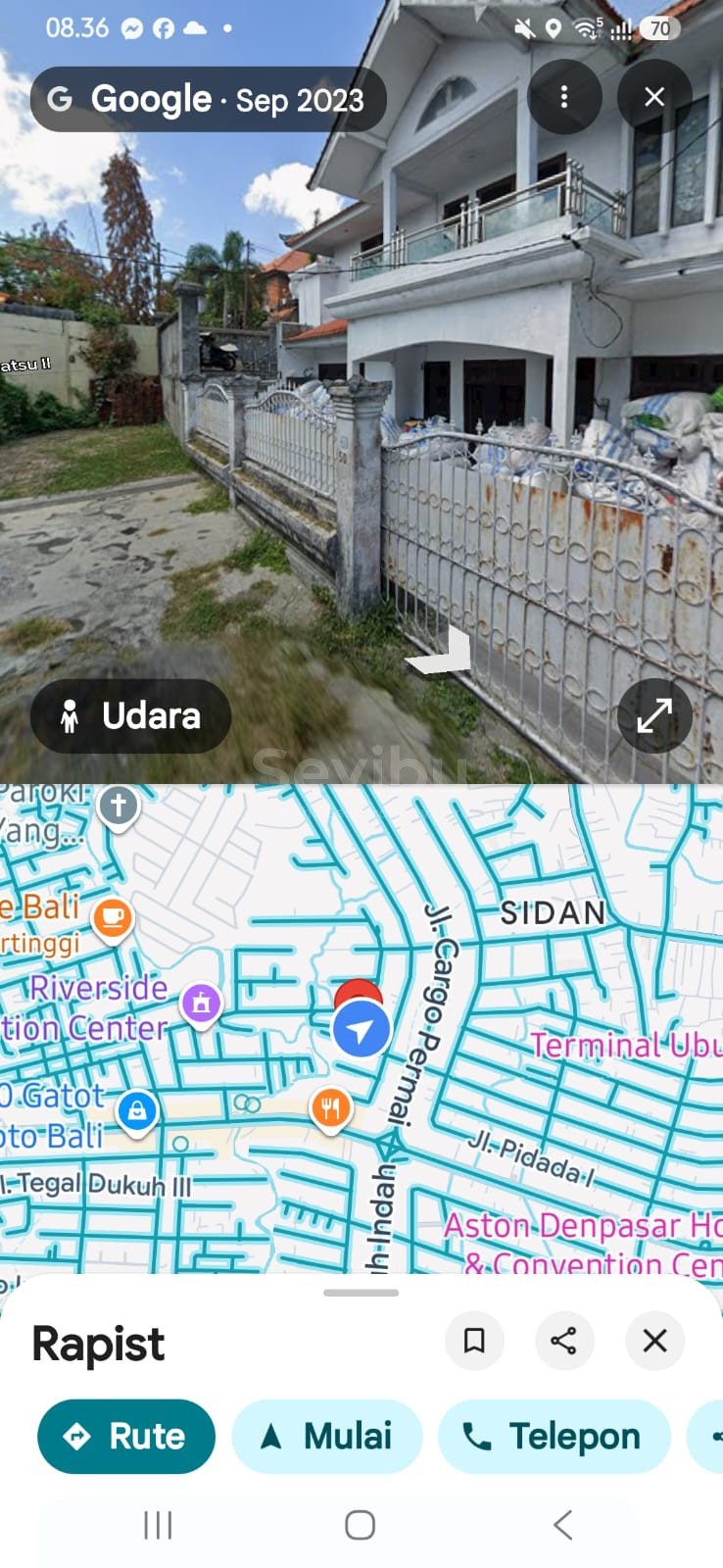Go back using the system back button
The image size is (723, 1568).
pyautogui.click(x=563, y=1525)
